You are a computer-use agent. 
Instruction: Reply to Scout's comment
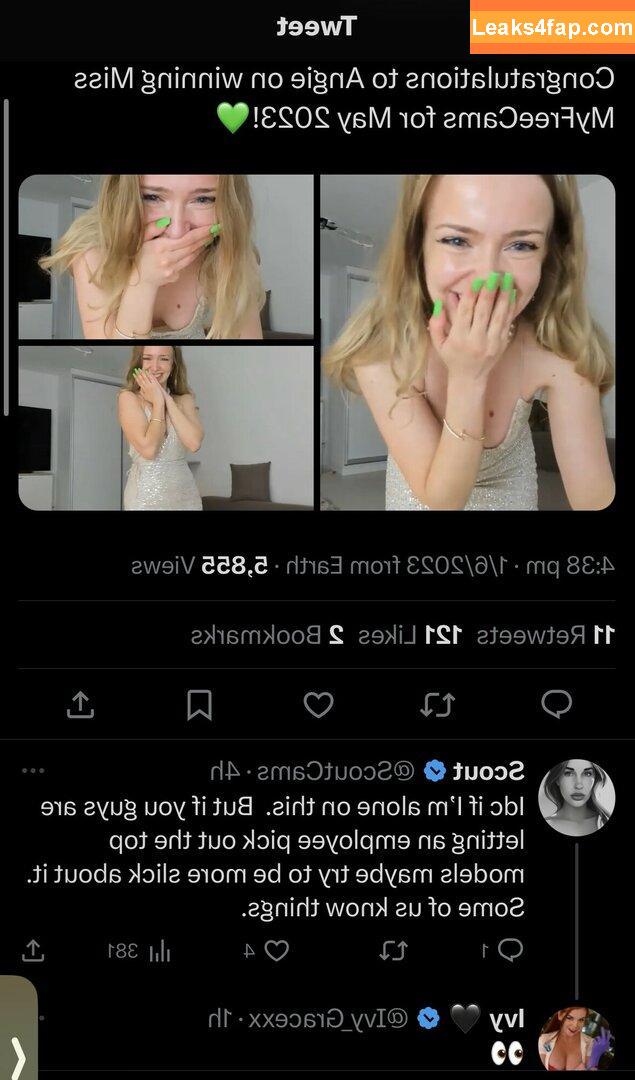pos(509,950)
